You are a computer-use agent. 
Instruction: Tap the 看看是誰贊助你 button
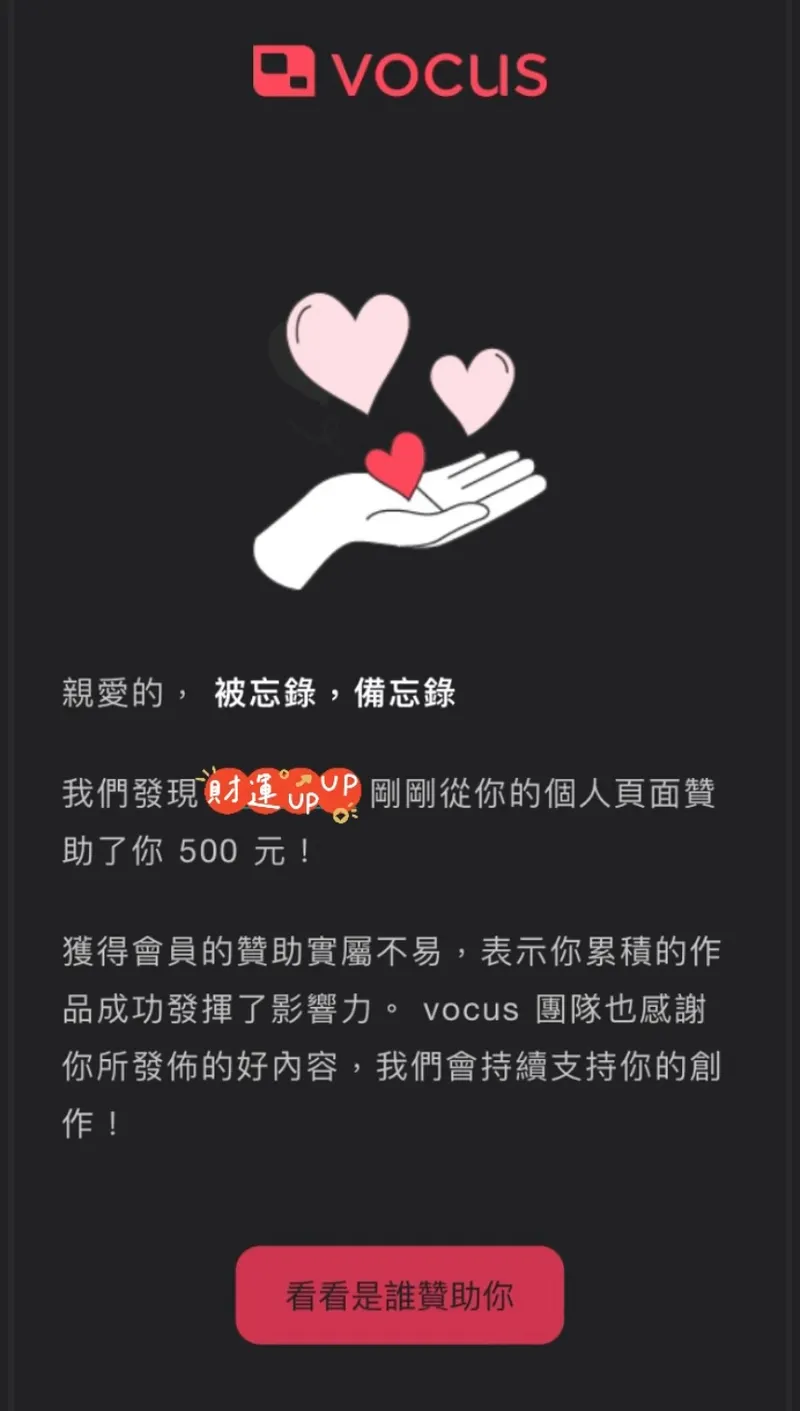point(399,1295)
